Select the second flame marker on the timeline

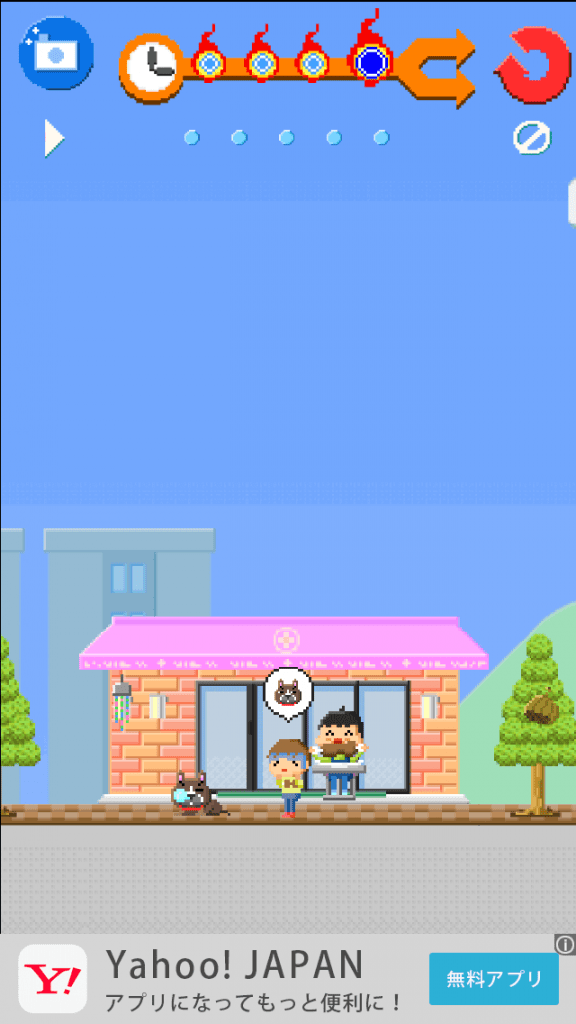261,57
